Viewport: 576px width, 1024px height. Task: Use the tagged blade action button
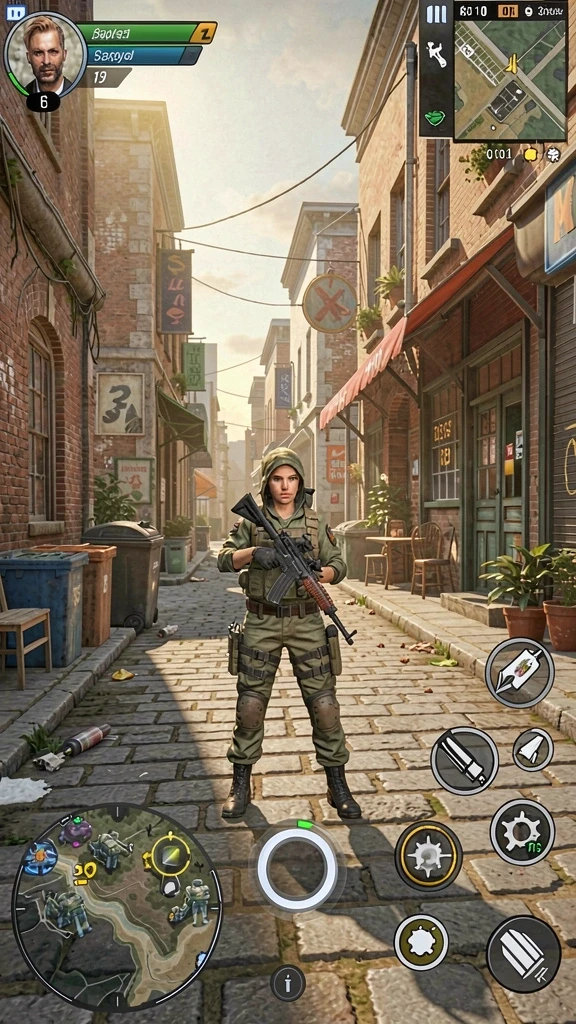(x=520, y=673)
